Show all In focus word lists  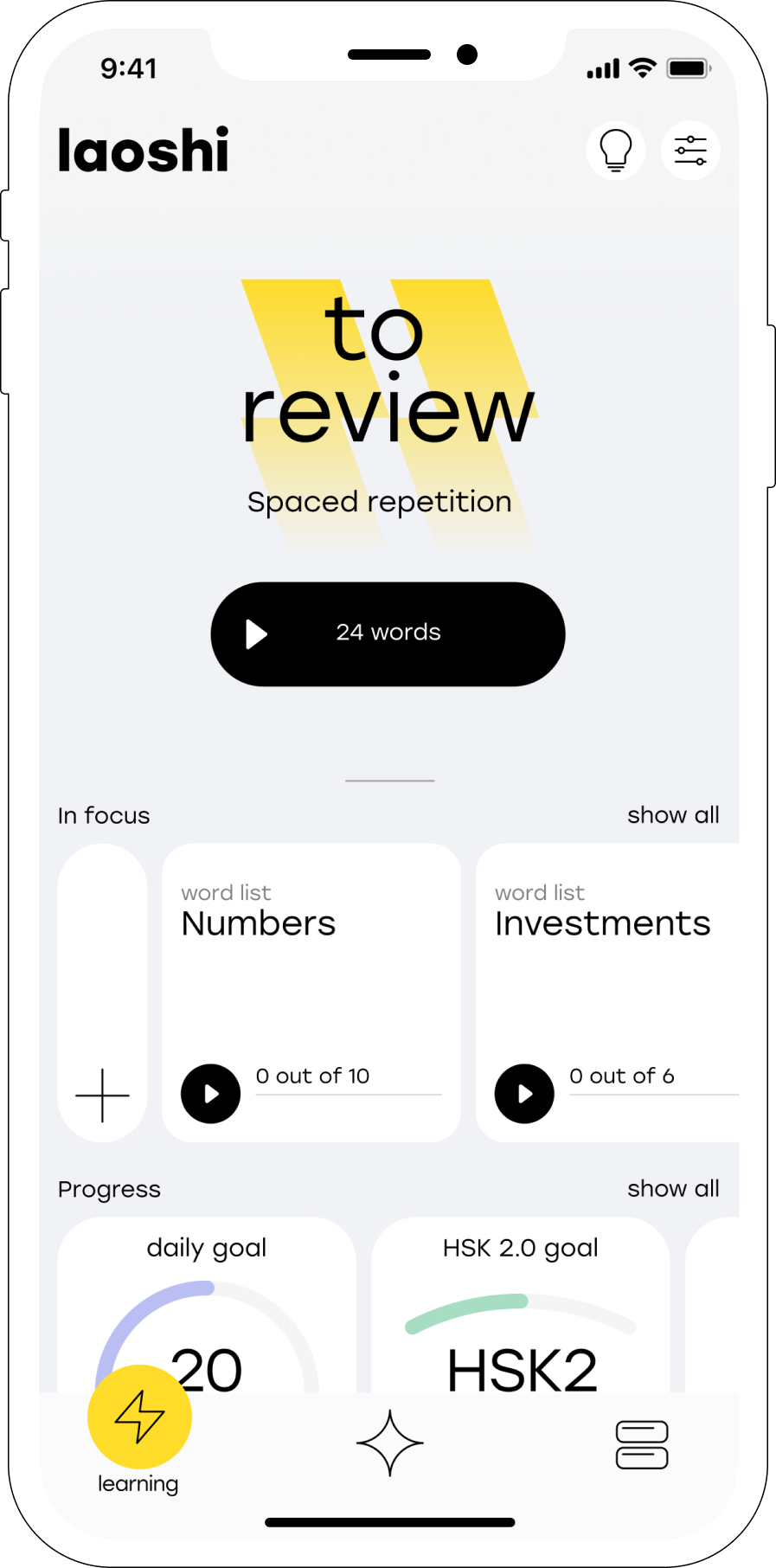pyautogui.click(x=673, y=814)
